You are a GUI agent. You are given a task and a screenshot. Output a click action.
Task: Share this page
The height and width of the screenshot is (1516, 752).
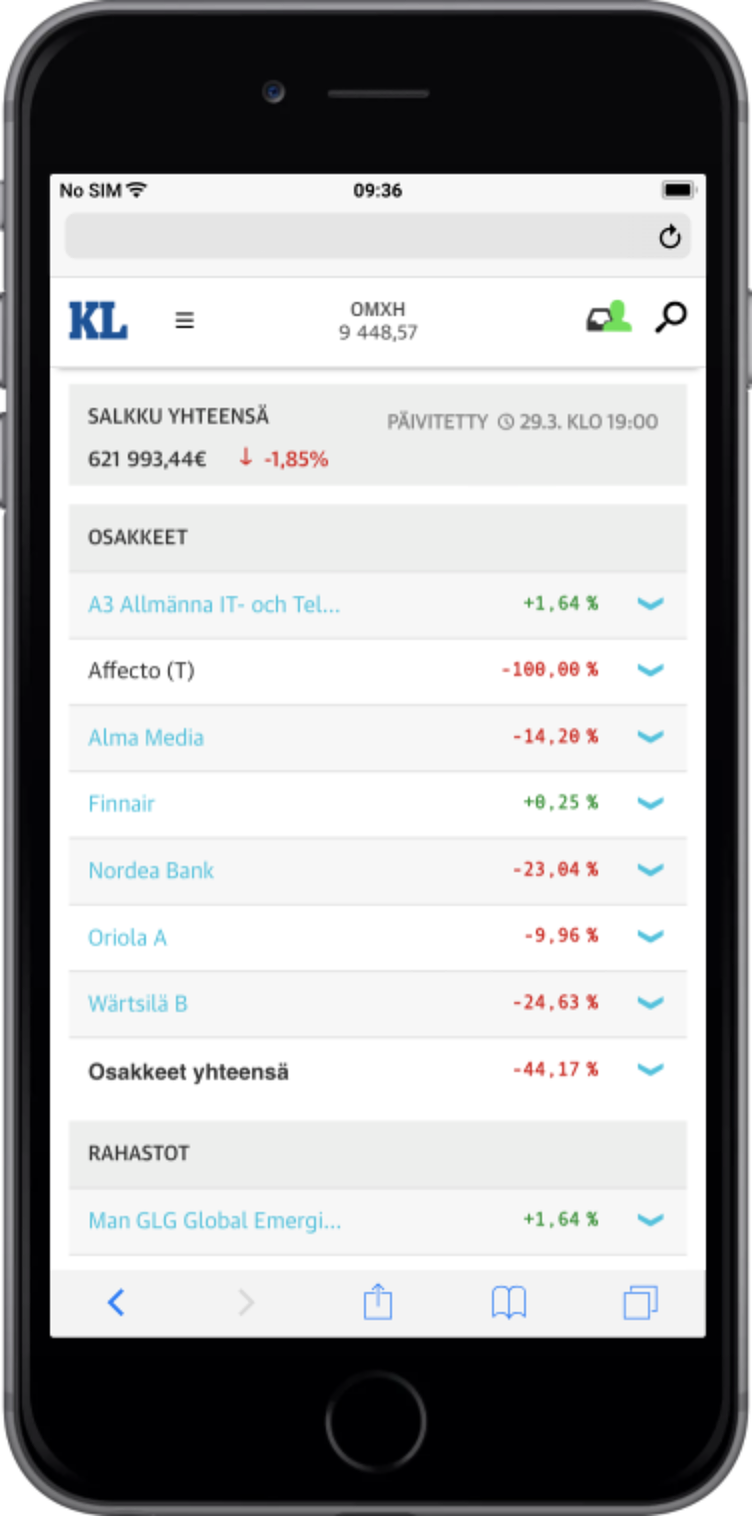pos(377,1301)
